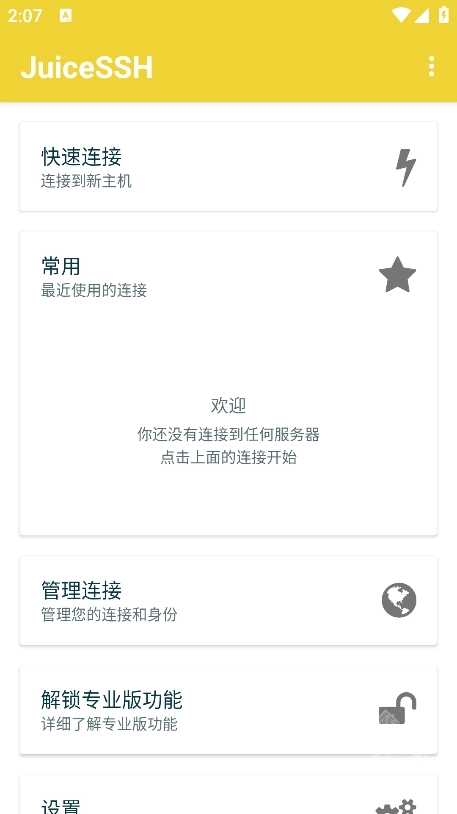Open the 管理连接 manage connections card

pyautogui.click(x=228, y=601)
